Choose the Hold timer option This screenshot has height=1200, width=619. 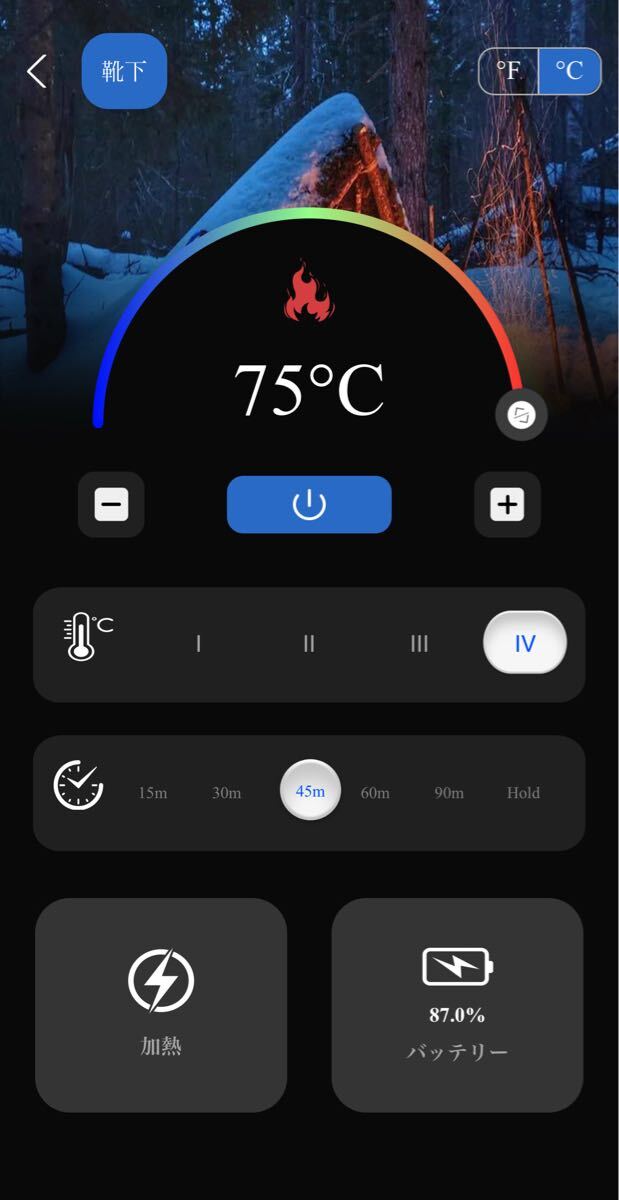click(523, 793)
